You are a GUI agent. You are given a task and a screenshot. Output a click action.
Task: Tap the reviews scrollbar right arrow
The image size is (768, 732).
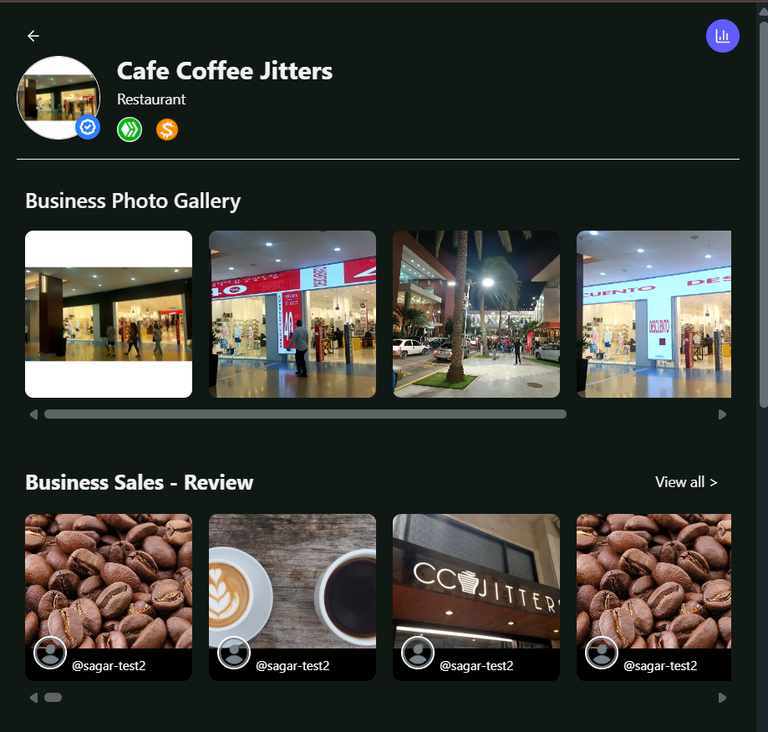(x=723, y=698)
